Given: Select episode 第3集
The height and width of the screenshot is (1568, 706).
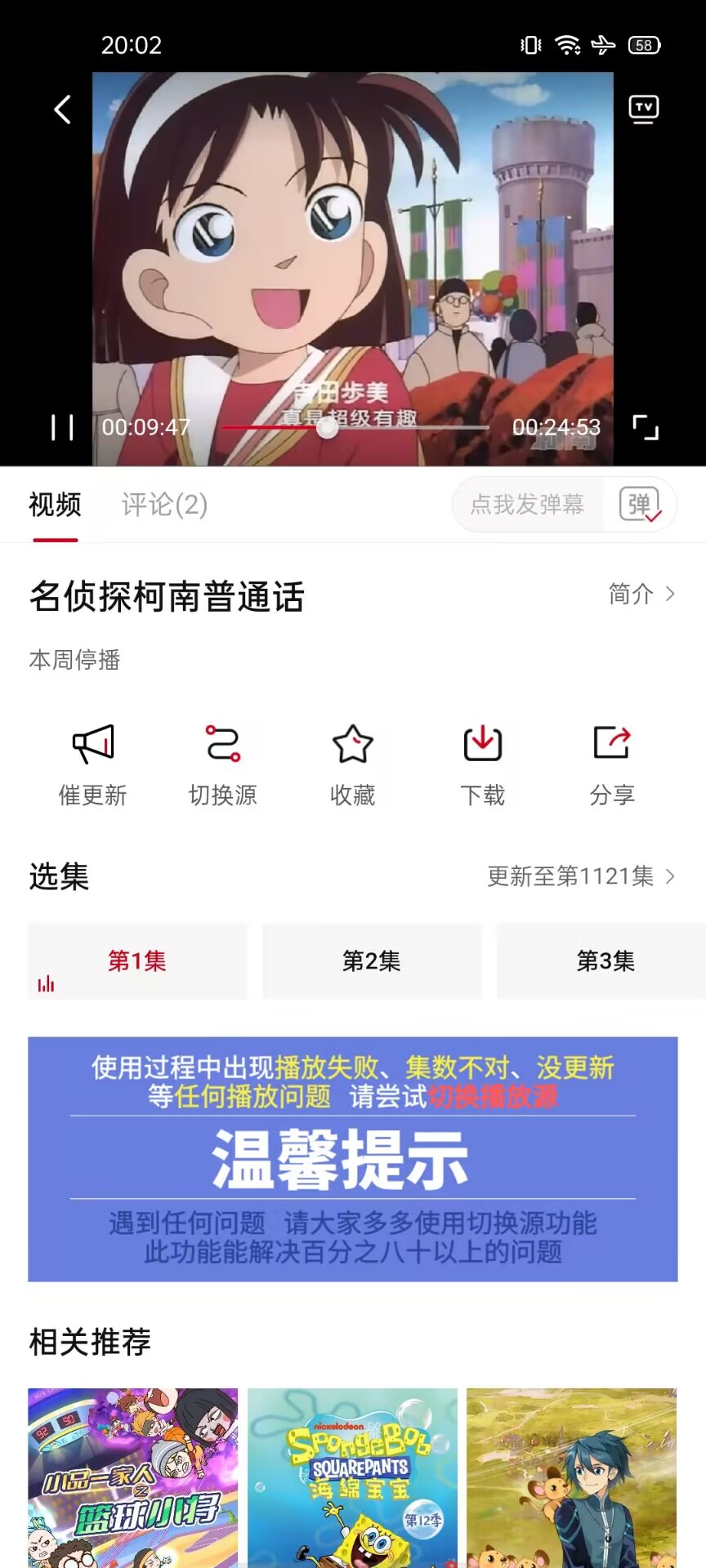Looking at the screenshot, I should pos(605,961).
